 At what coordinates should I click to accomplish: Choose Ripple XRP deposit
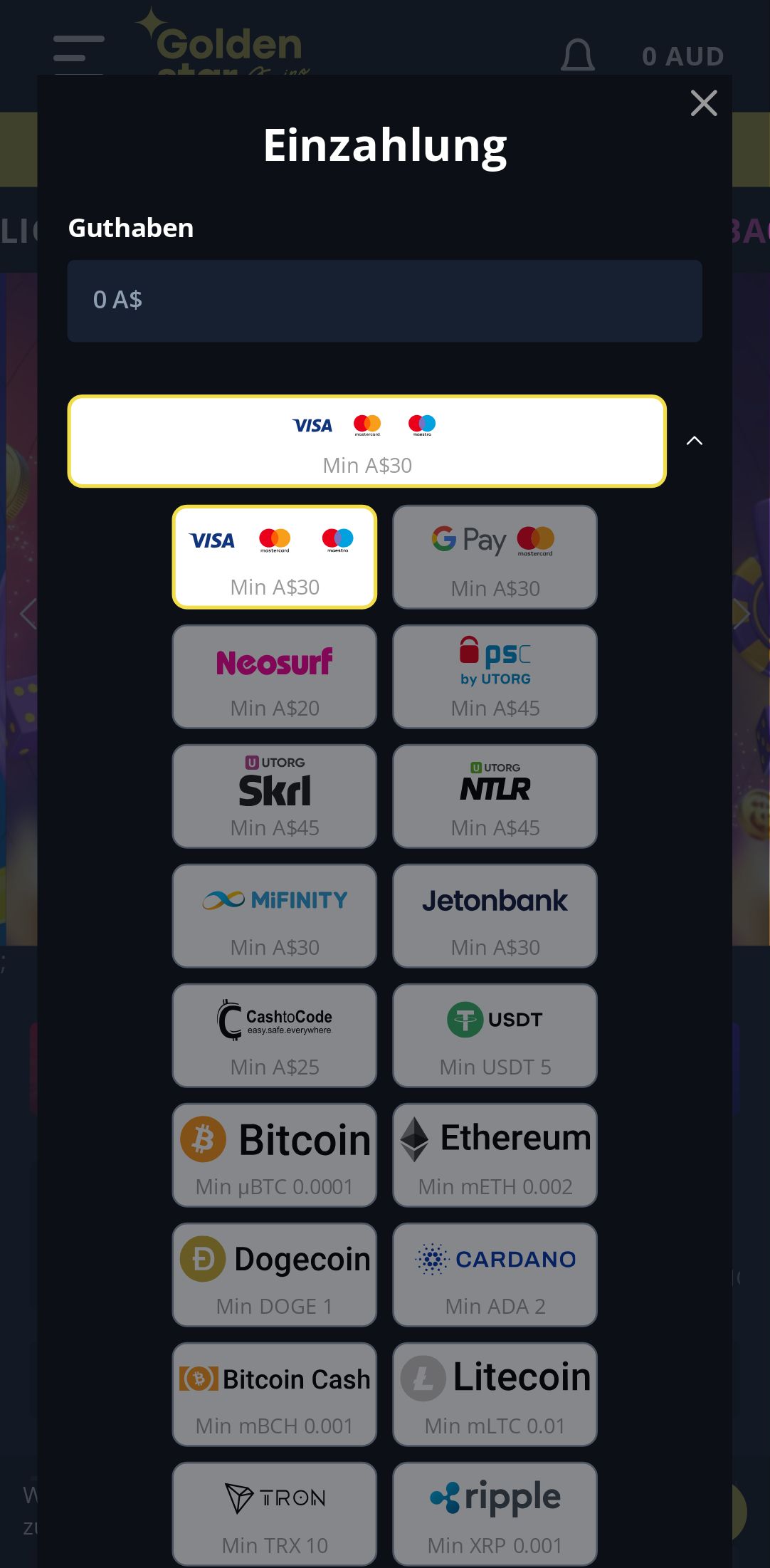495,1514
